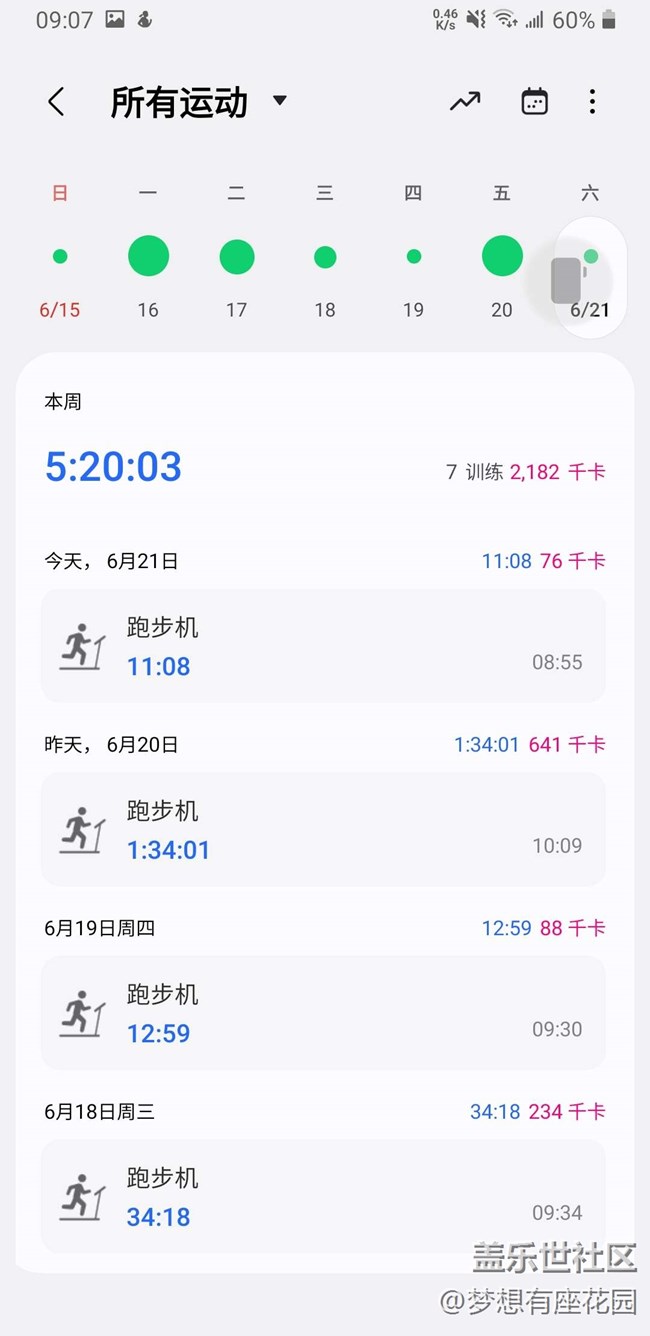Open today's 11:08 treadmill workout

tap(323, 646)
